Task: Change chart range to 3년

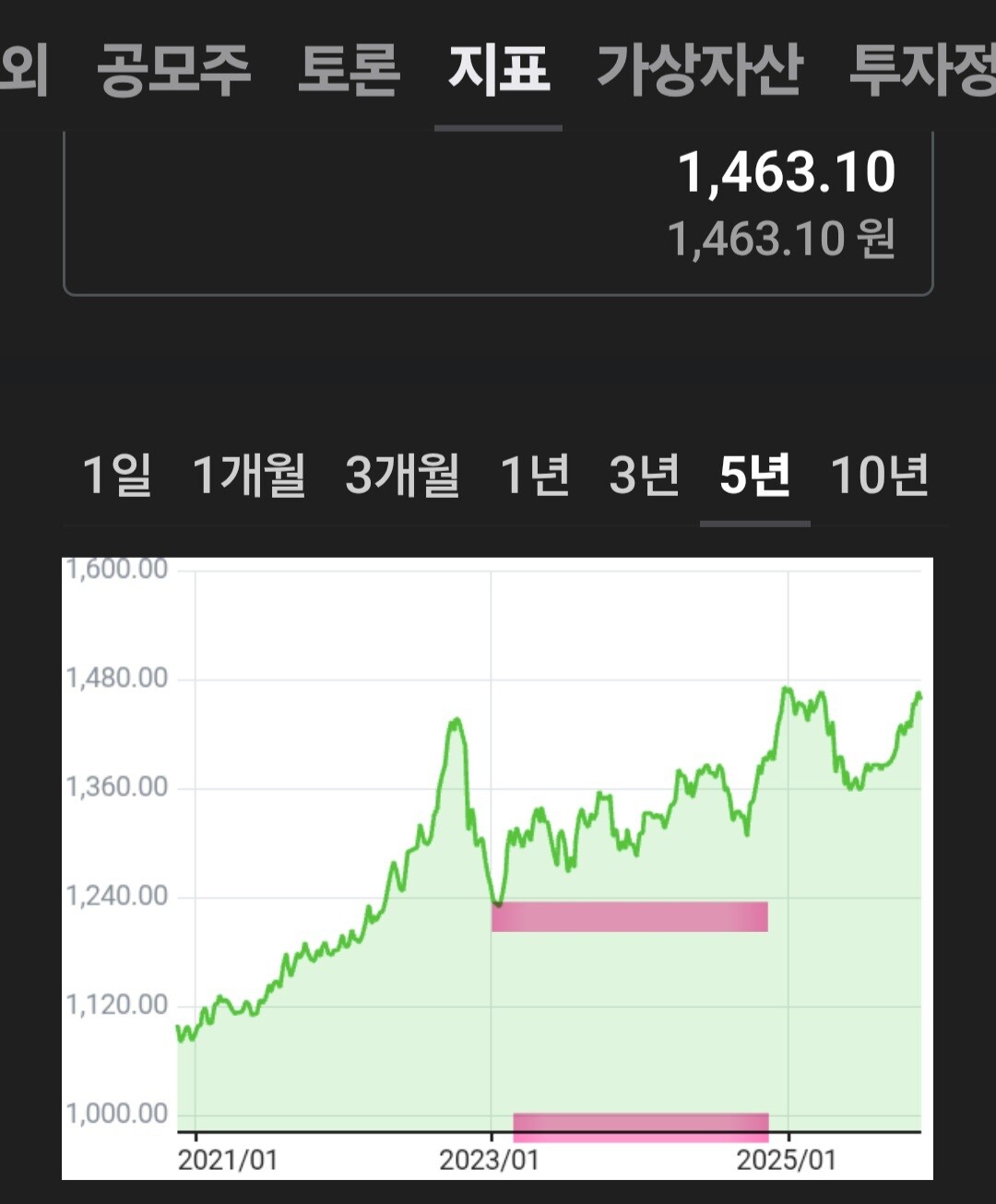Action: pos(644,476)
